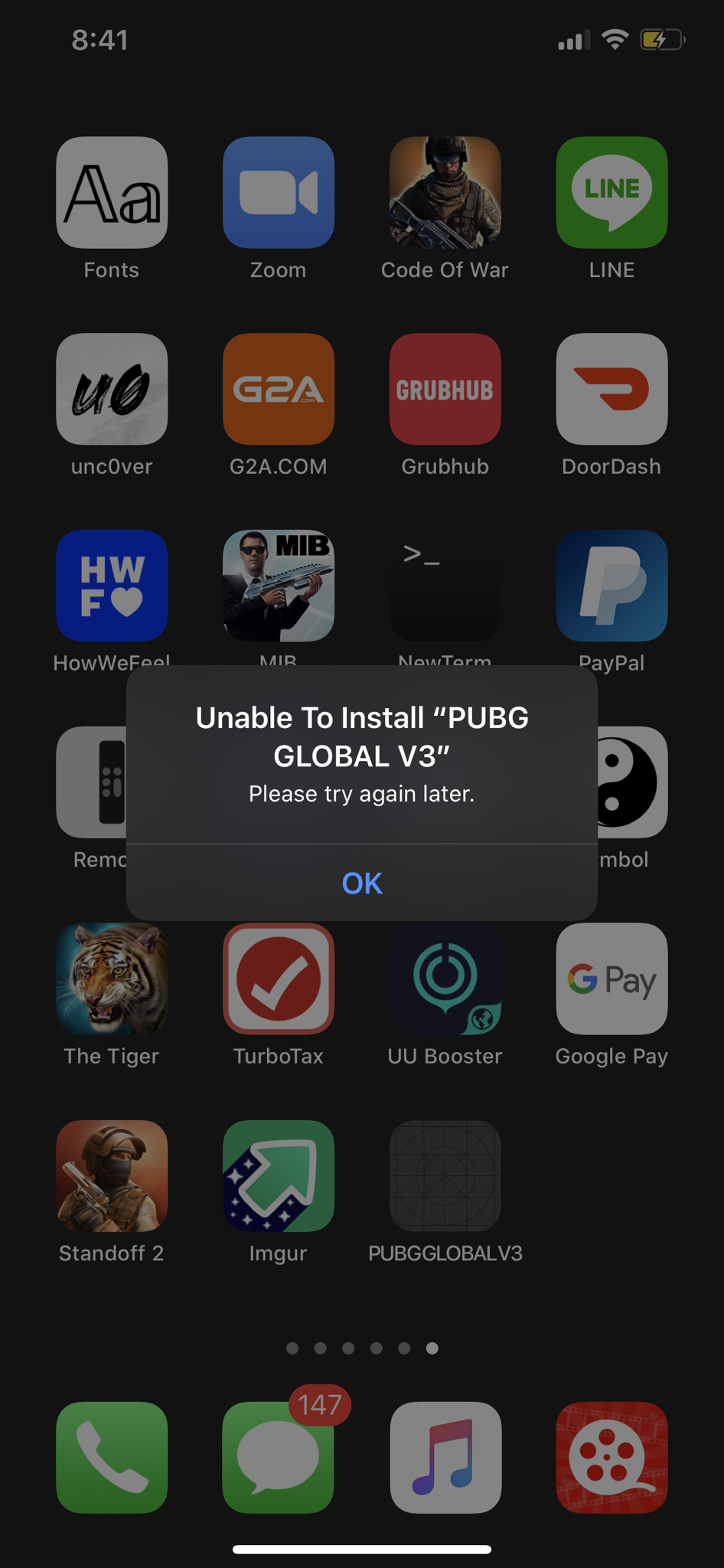This screenshot has width=724, height=1568.
Task: Launch the Zoom app
Action: click(279, 193)
